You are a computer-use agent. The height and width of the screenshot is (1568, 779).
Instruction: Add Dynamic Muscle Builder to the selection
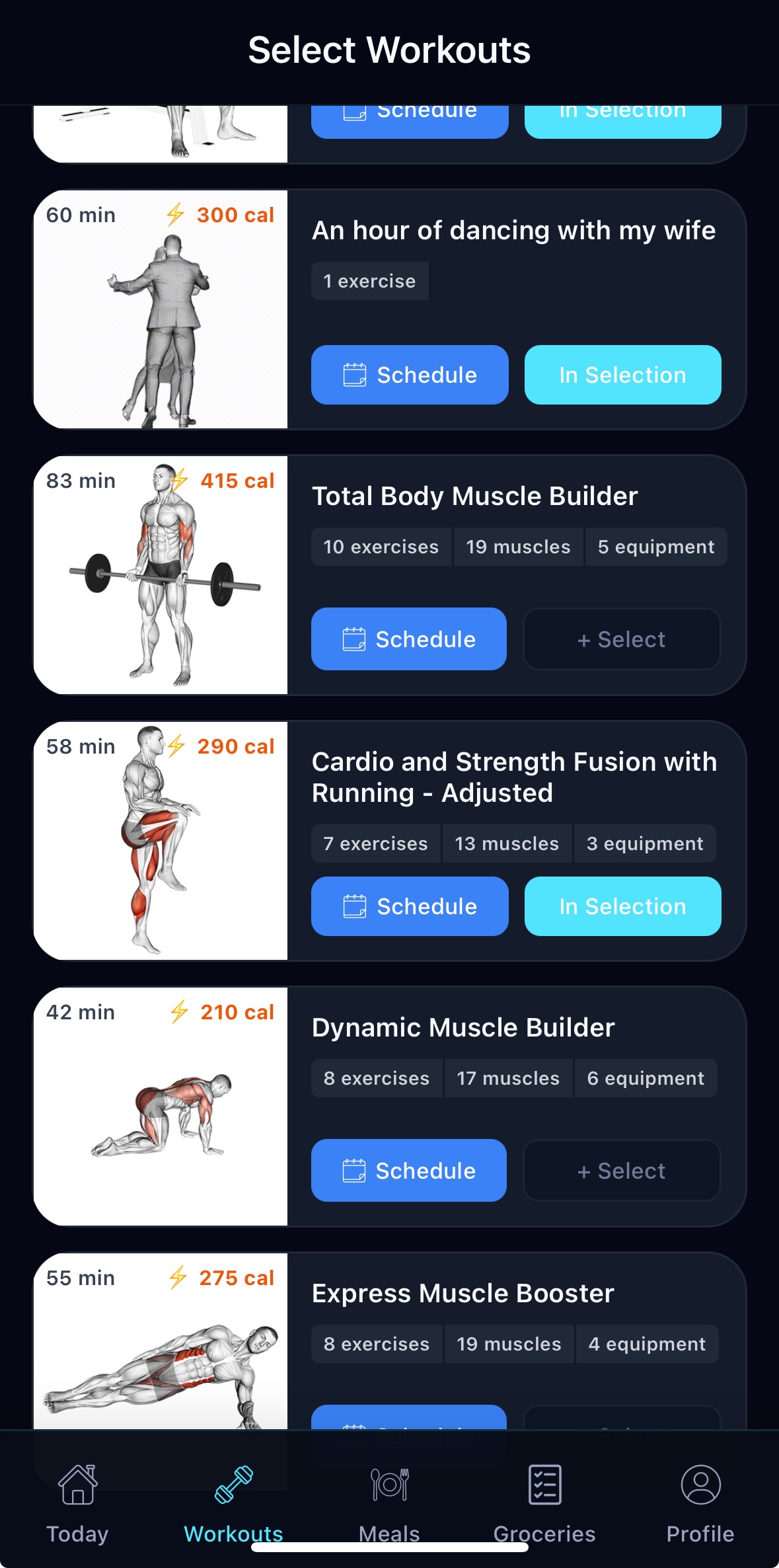[621, 1171]
